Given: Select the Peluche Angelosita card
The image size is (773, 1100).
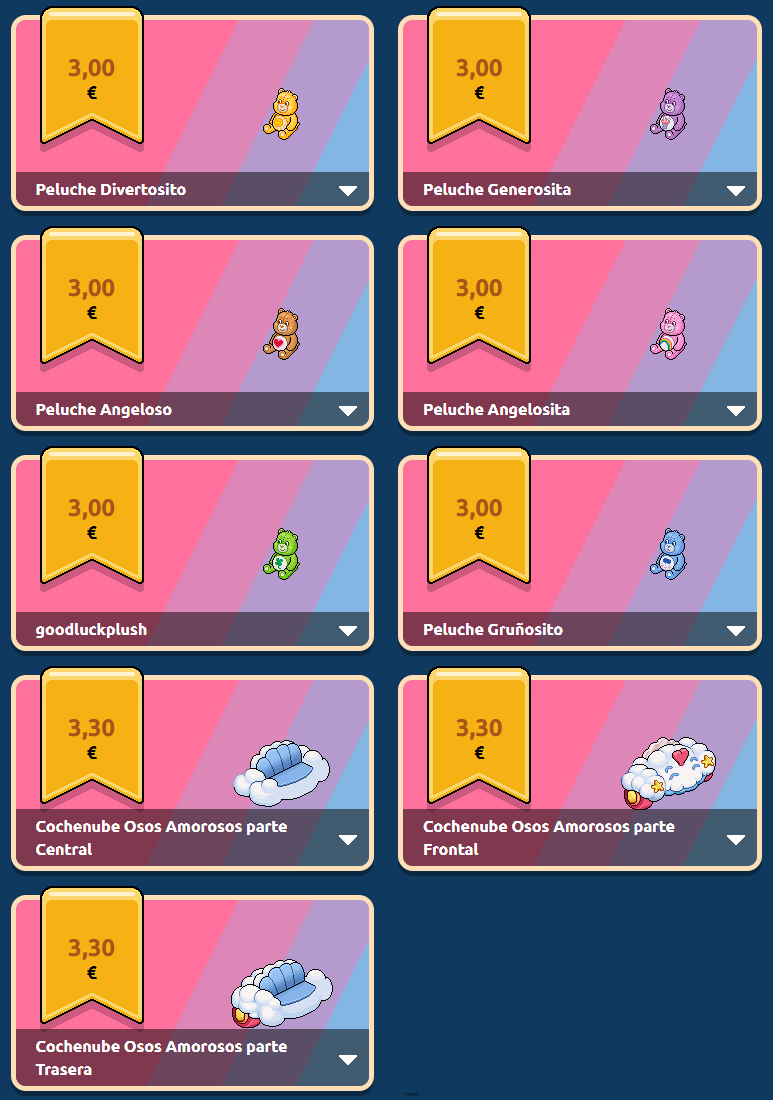Looking at the screenshot, I should pyautogui.click(x=579, y=332).
